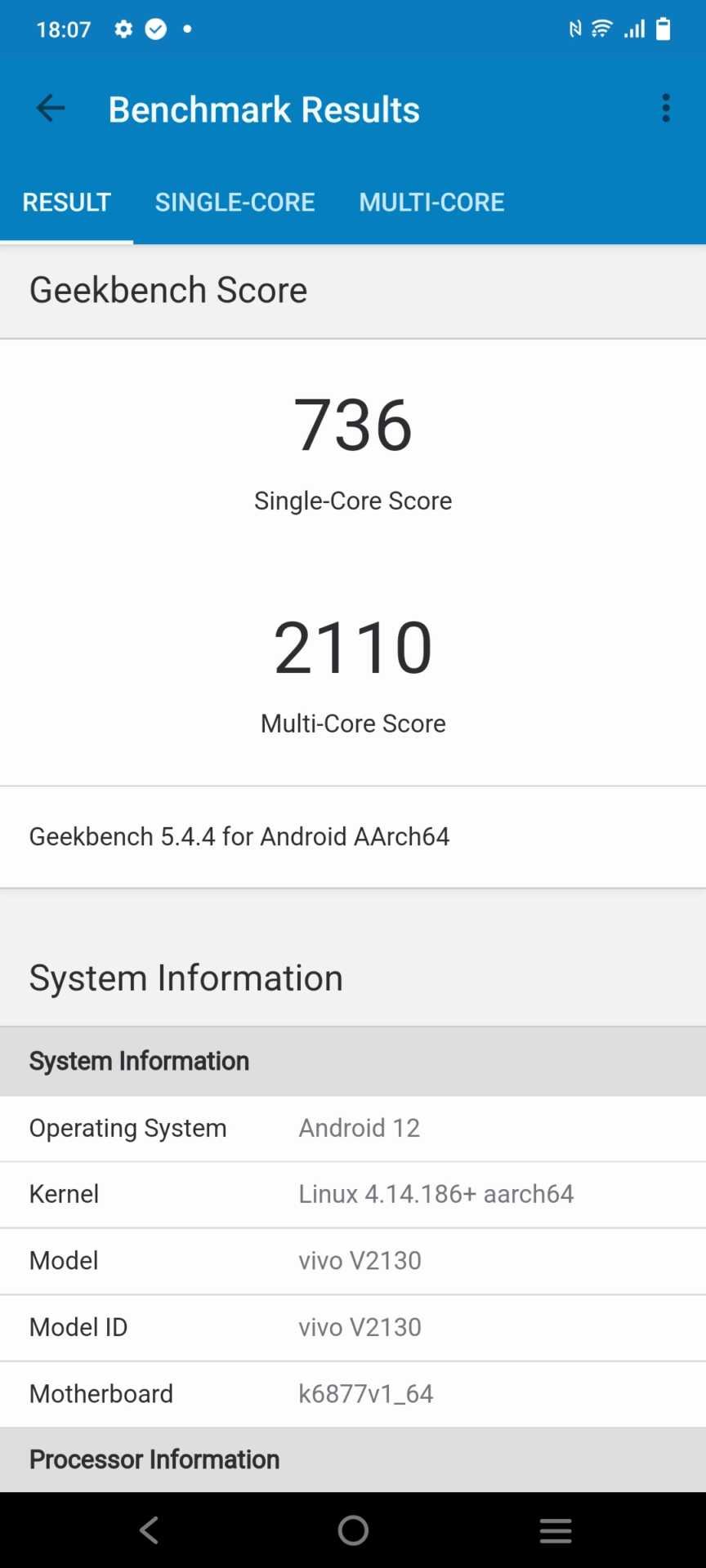
Task: Open the overflow menu
Action: (666, 109)
